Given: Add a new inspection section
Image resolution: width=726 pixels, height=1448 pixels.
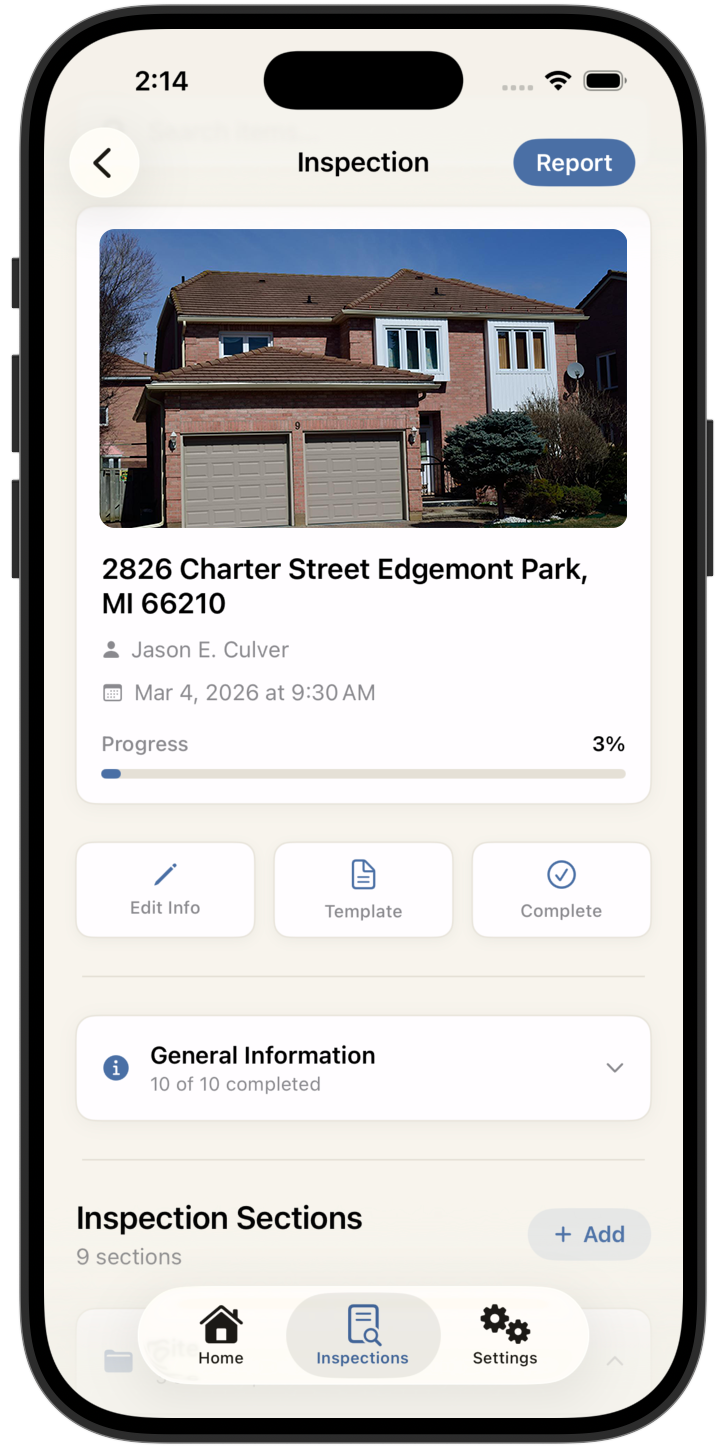Looking at the screenshot, I should pyautogui.click(x=589, y=1234).
